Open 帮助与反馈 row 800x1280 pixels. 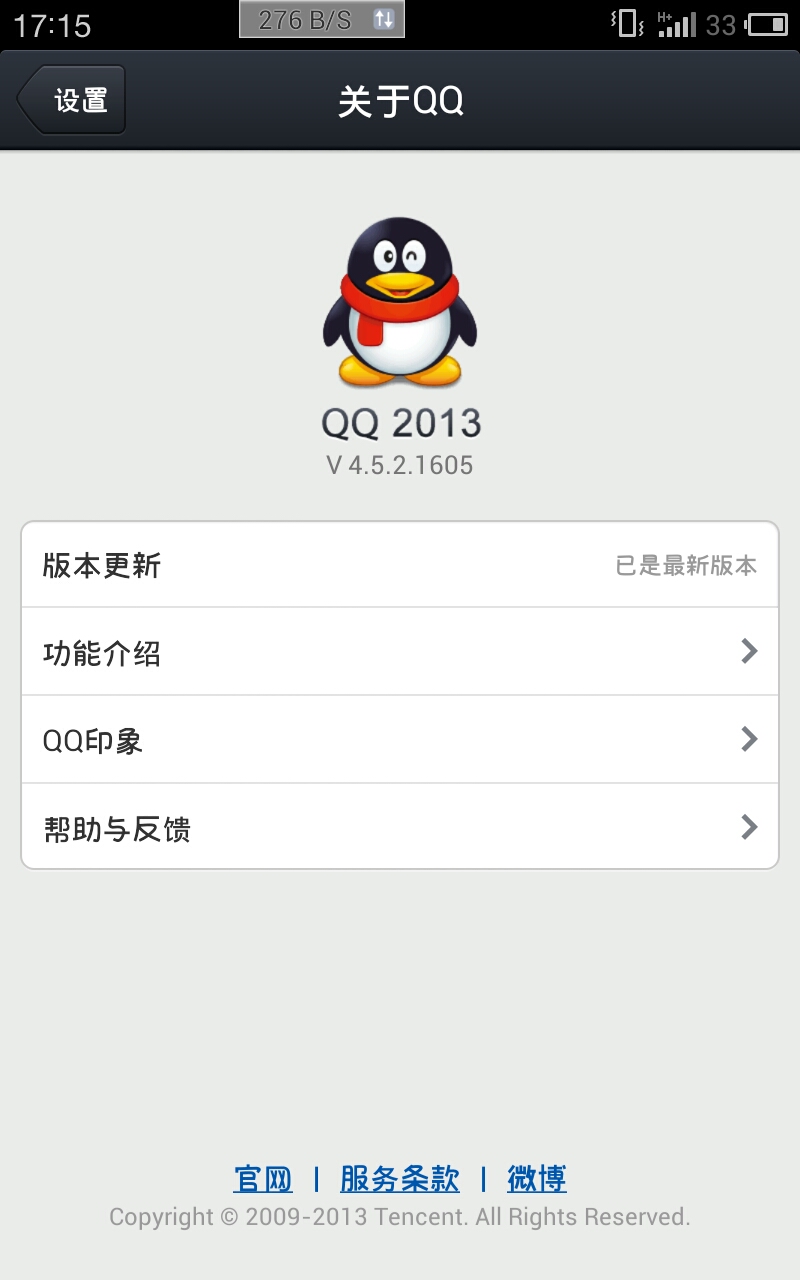click(400, 828)
